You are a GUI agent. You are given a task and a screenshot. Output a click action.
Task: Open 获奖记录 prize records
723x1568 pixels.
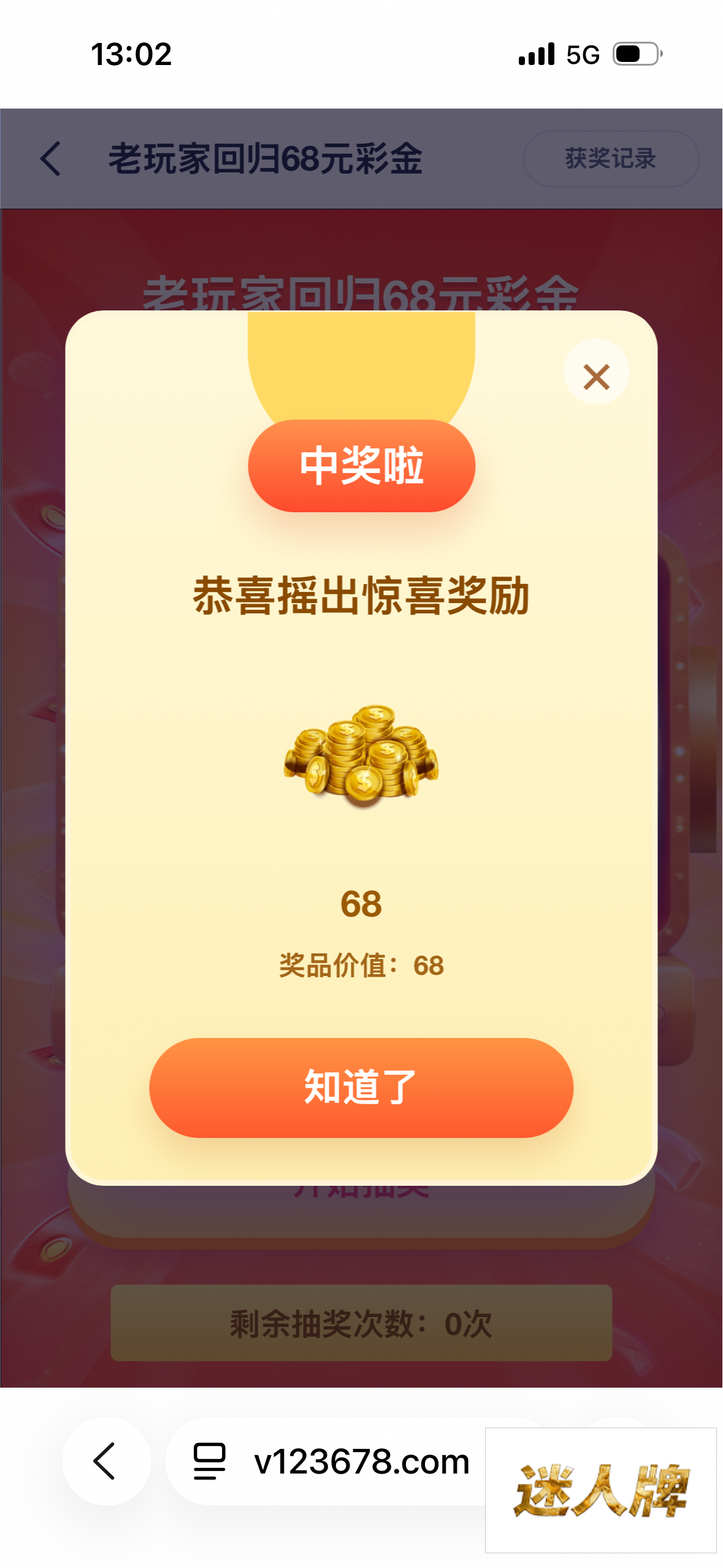(x=611, y=159)
